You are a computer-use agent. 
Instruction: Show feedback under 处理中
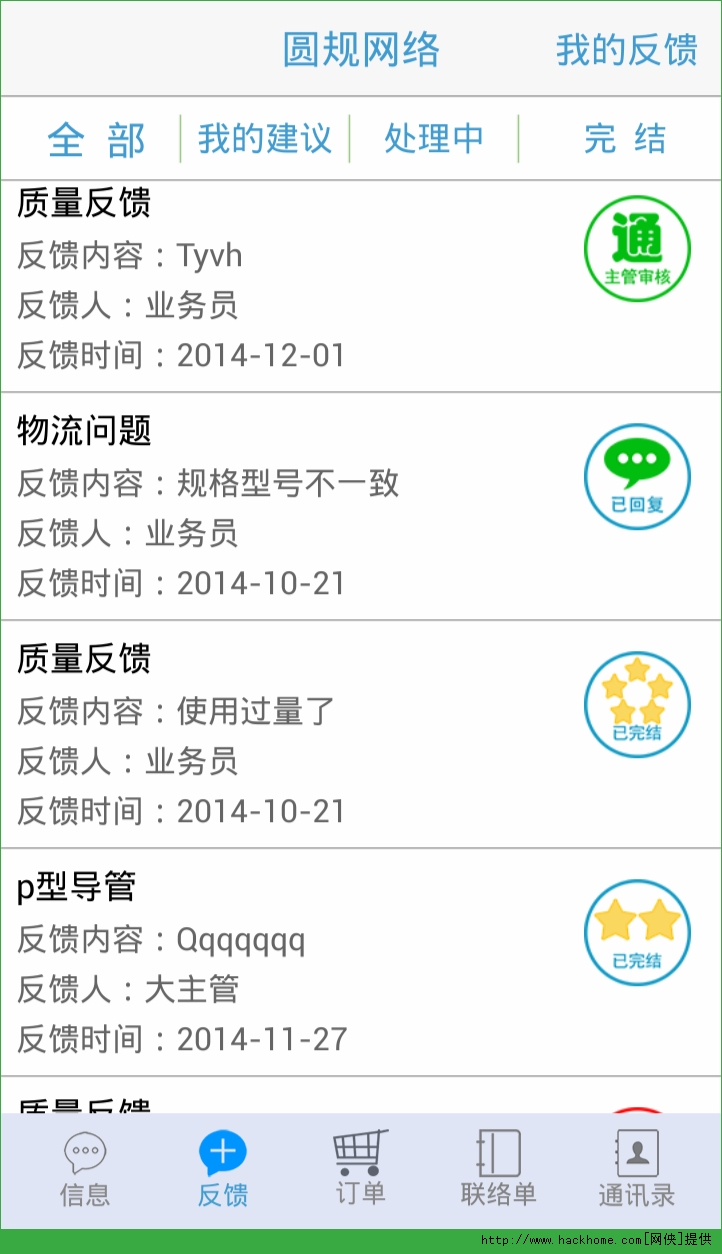pos(434,139)
